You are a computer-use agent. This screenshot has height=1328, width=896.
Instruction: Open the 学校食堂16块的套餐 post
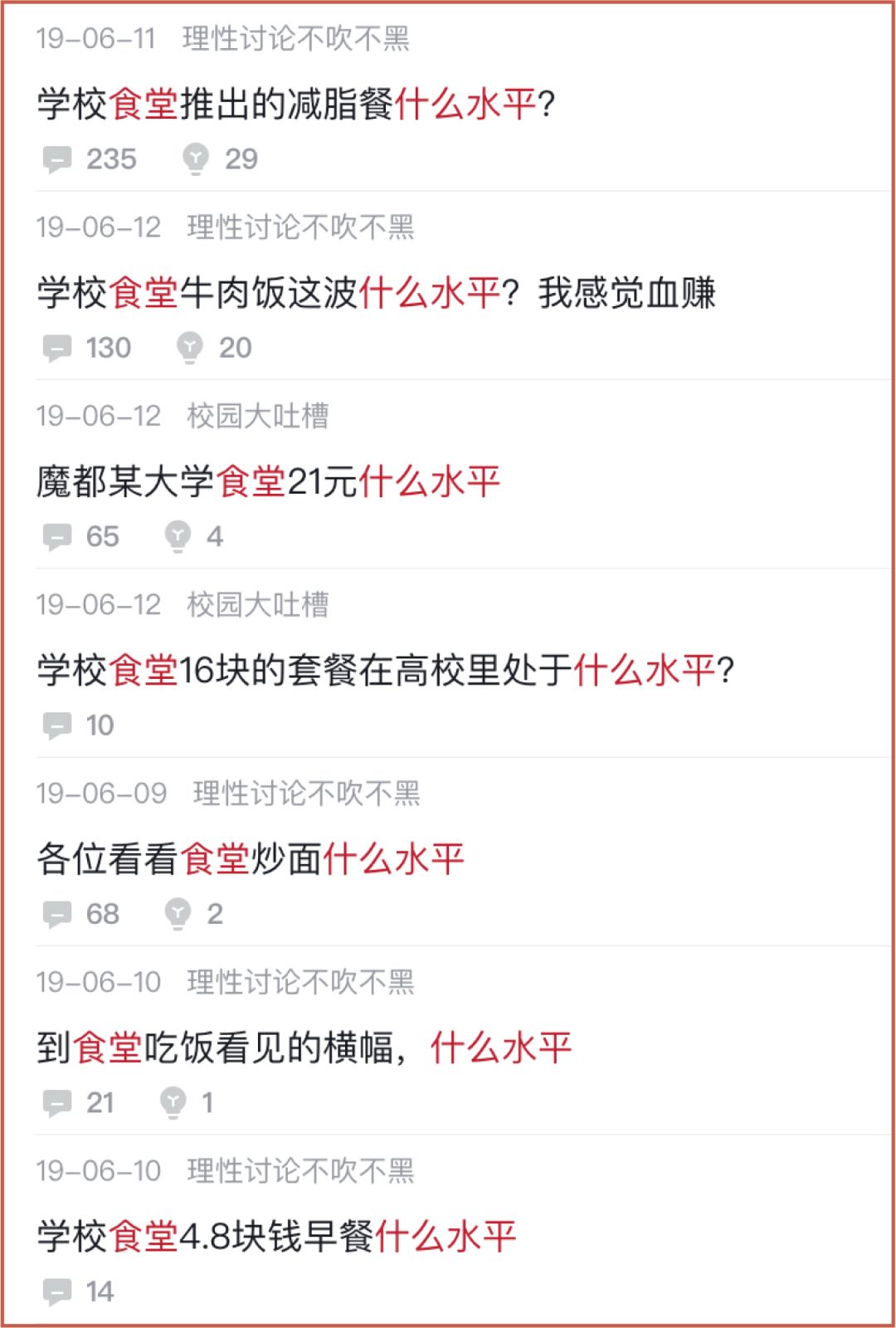tap(385, 670)
